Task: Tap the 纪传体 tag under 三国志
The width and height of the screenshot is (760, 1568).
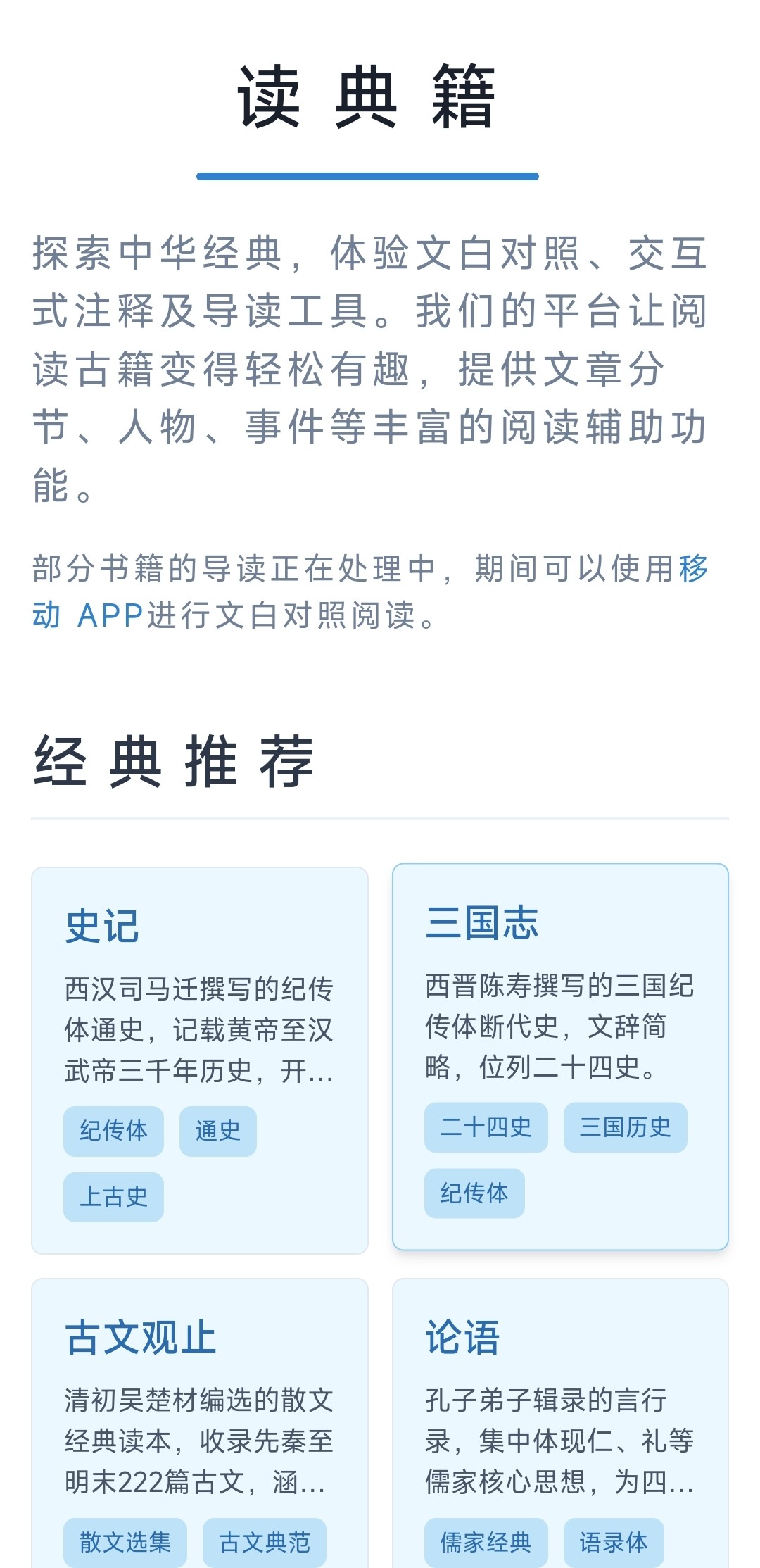Action: tap(474, 1193)
